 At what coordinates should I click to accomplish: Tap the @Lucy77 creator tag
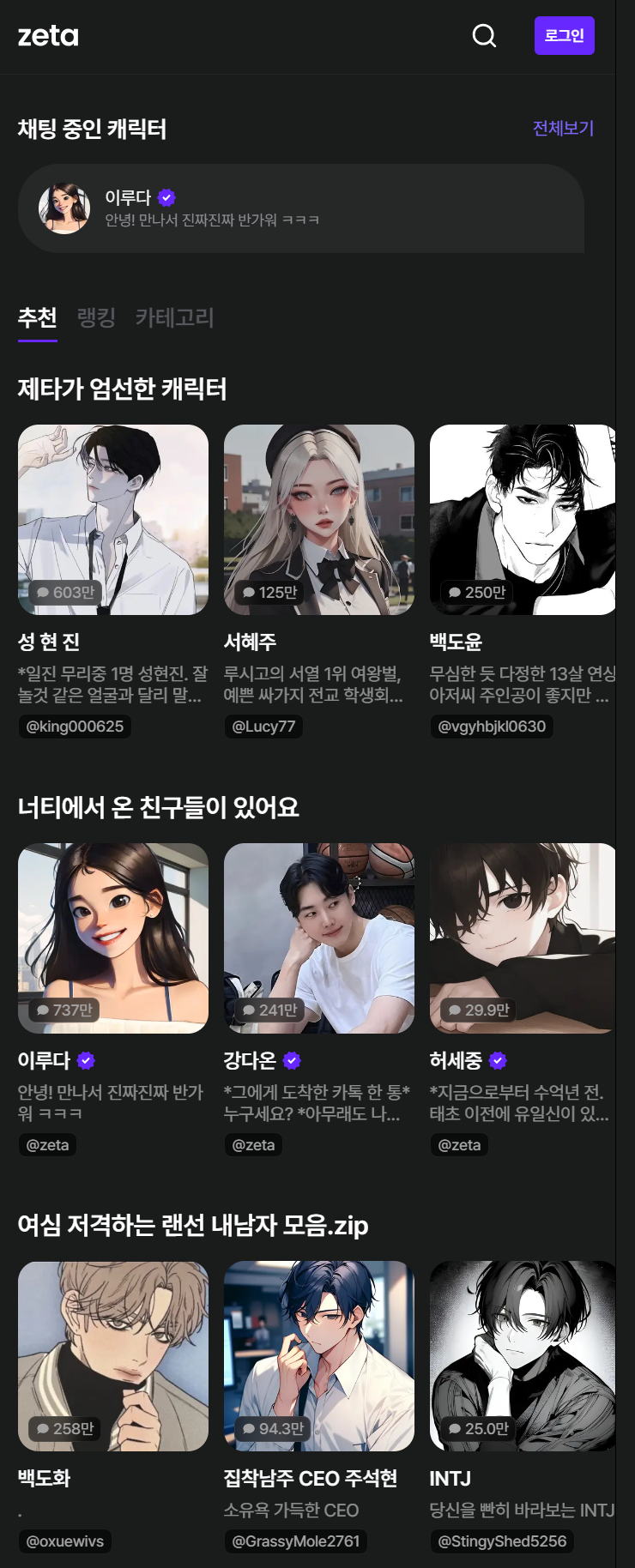263,727
